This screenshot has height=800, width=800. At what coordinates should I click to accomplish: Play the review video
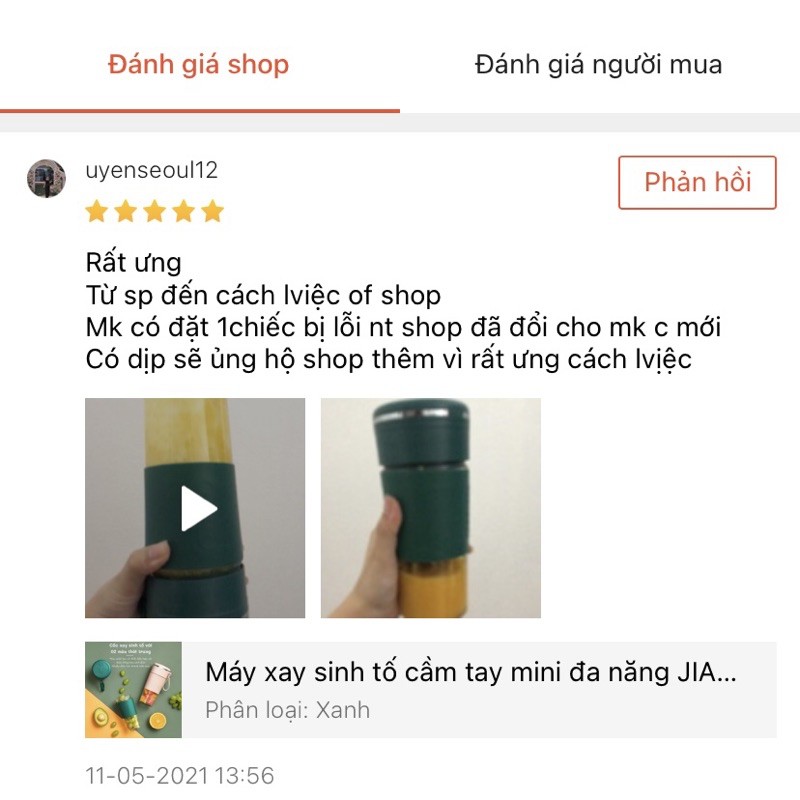click(x=195, y=508)
